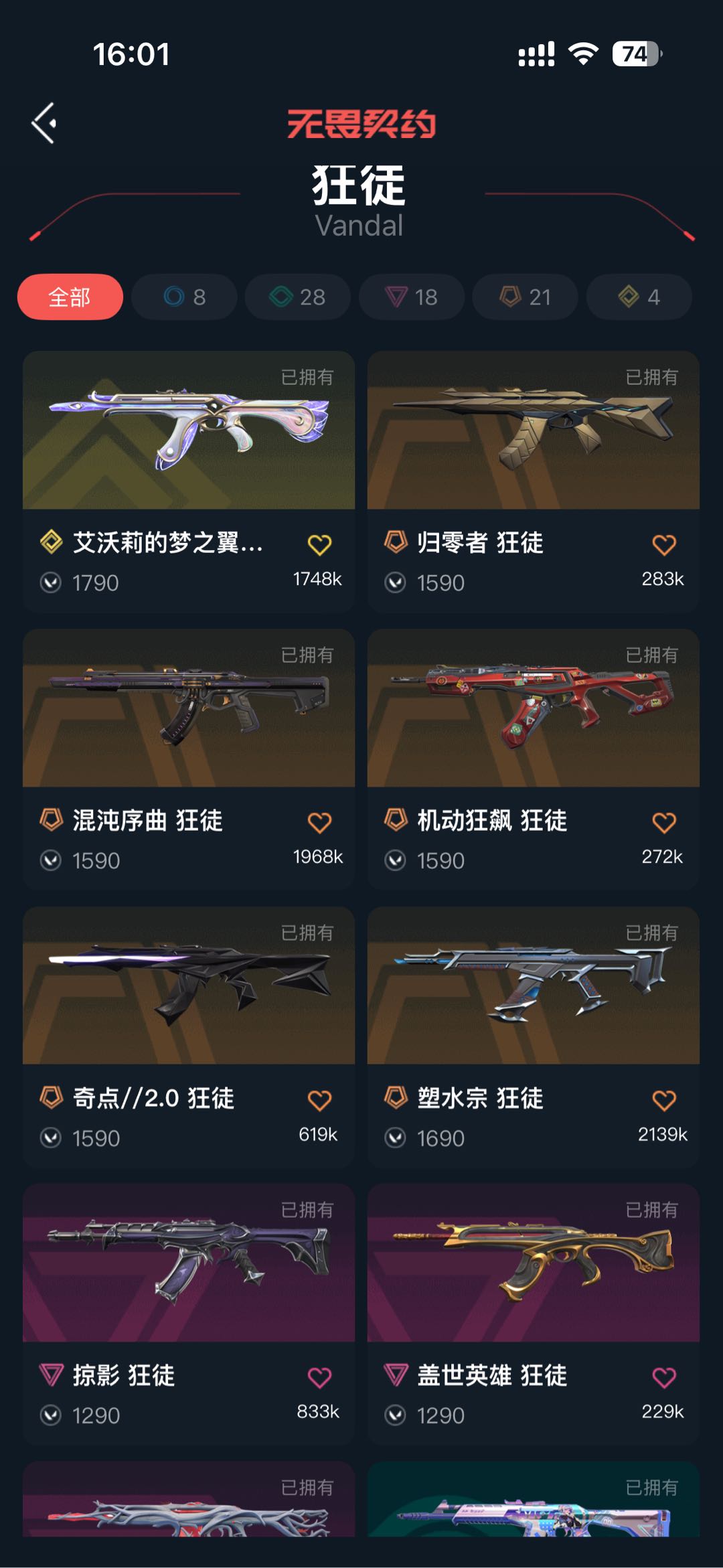Screen dimensions: 723x1568
Task: Like the 掠影 狂徒 skin
Action: click(x=319, y=1377)
